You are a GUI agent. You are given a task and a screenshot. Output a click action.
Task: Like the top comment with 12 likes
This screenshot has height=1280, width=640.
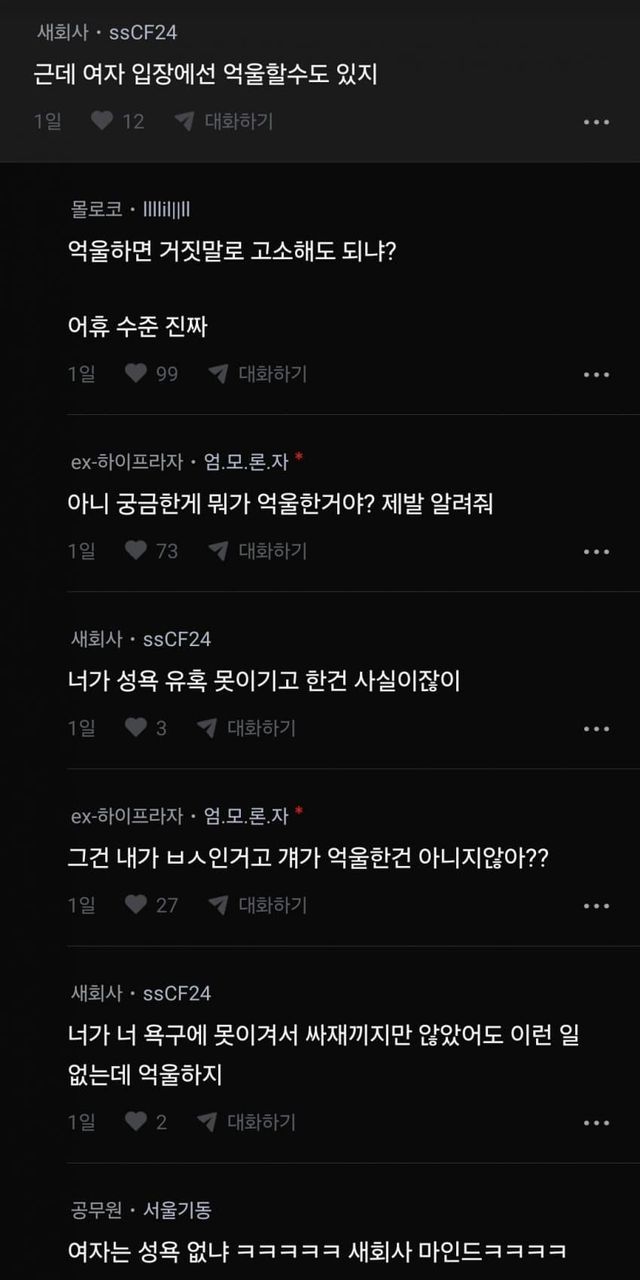tap(102, 121)
